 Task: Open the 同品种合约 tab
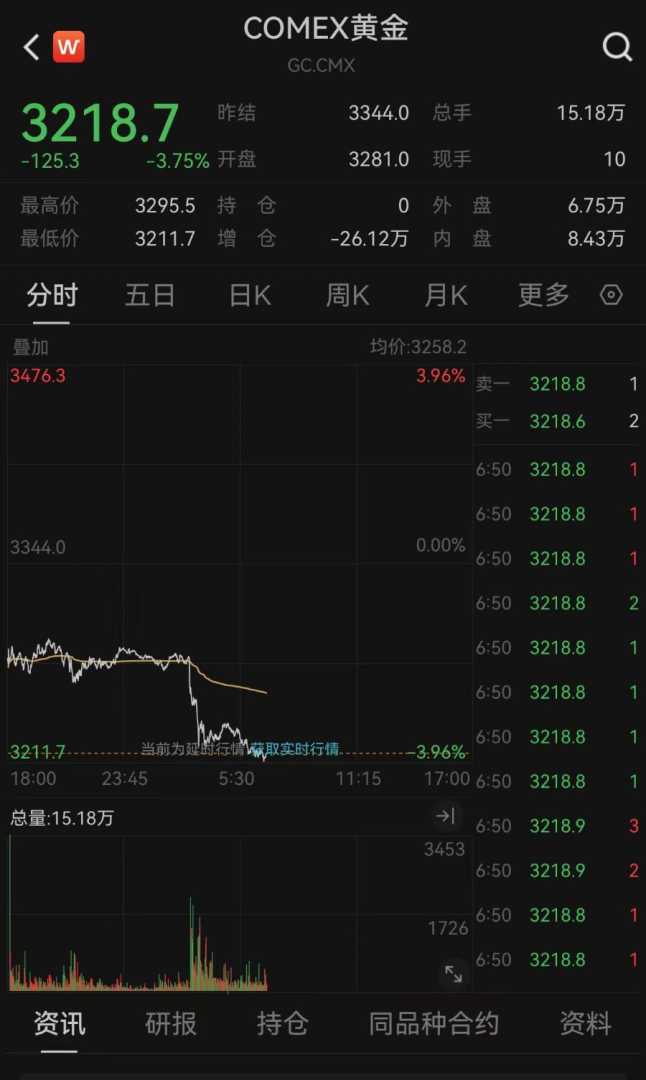point(433,1024)
